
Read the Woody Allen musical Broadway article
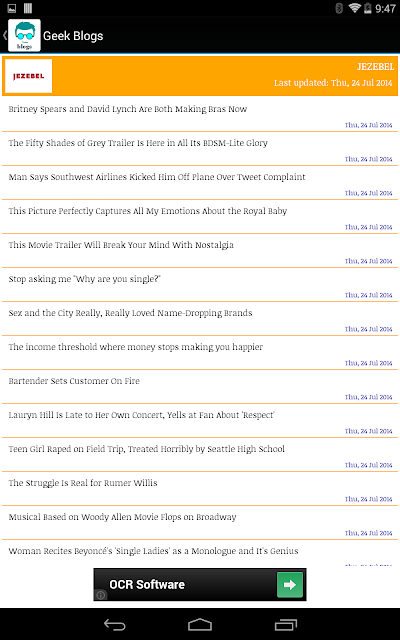pyautogui.click(x=200, y=522)
